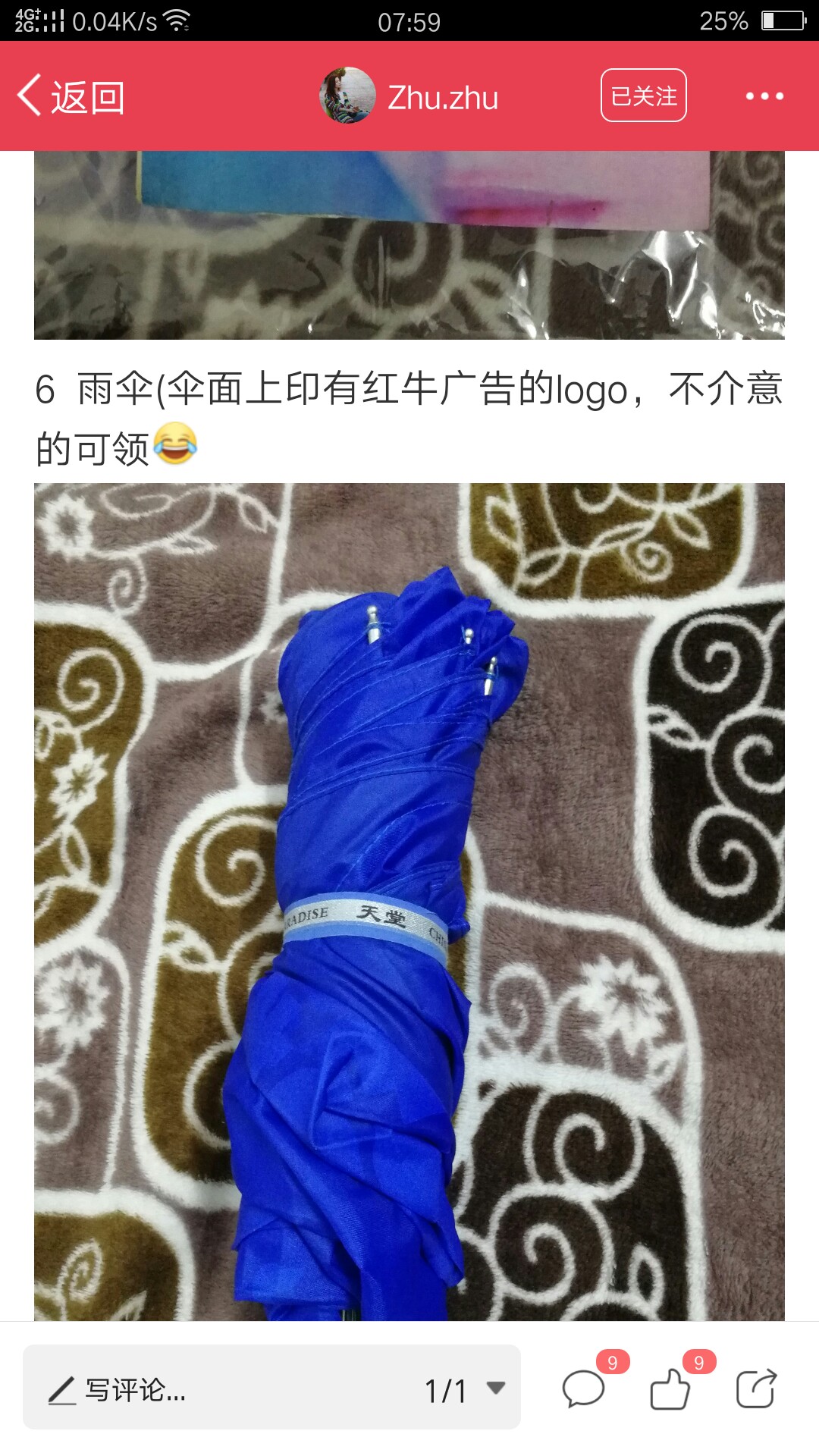
Task: Like this post with thumbs-up
Action: [670, 1389]
